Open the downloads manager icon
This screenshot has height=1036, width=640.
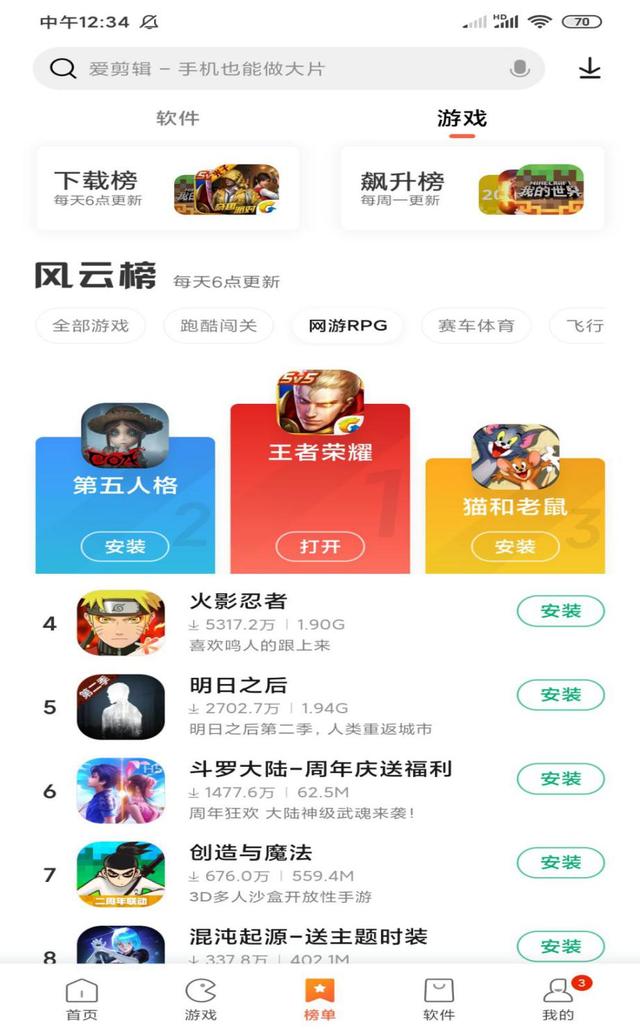tap(590, 69)
